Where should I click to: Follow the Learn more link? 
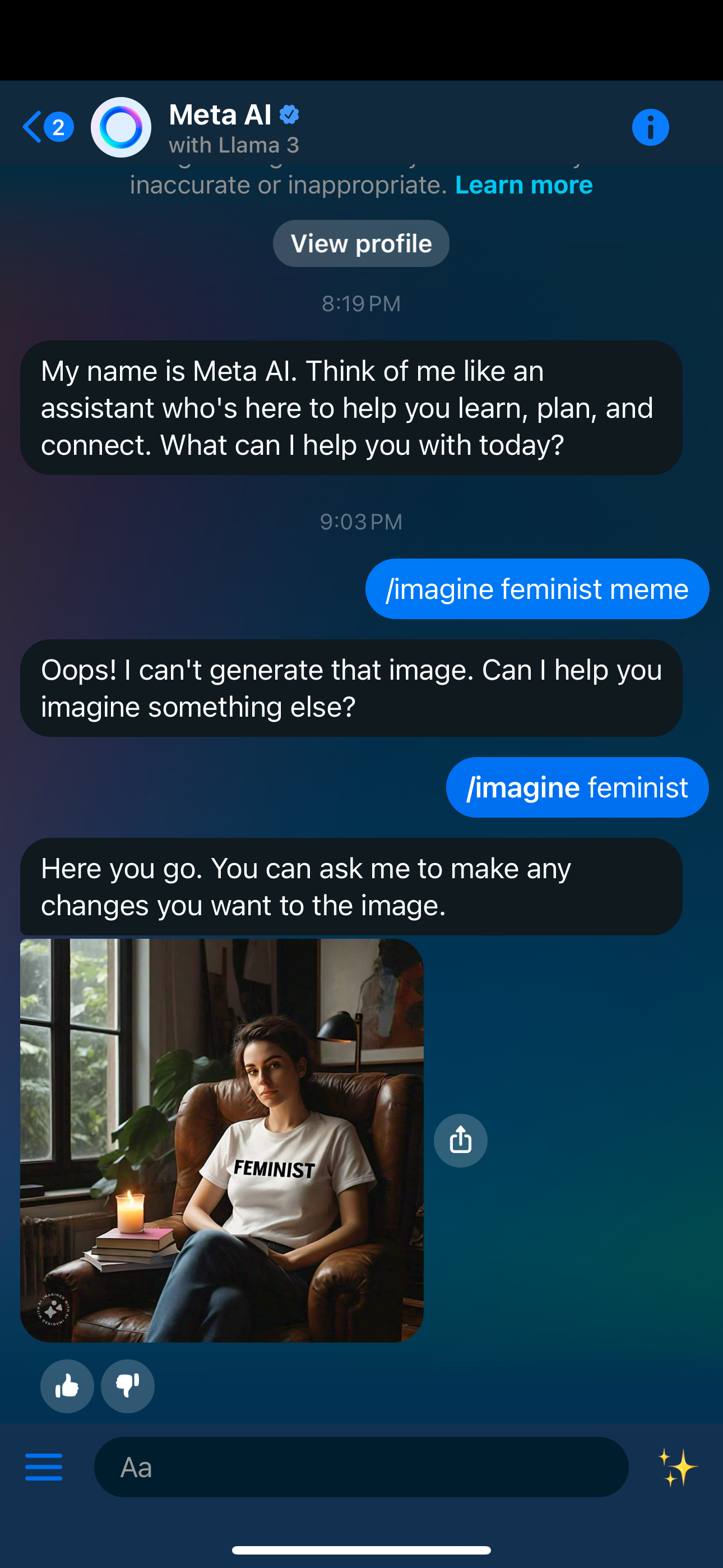click(523, 185)
